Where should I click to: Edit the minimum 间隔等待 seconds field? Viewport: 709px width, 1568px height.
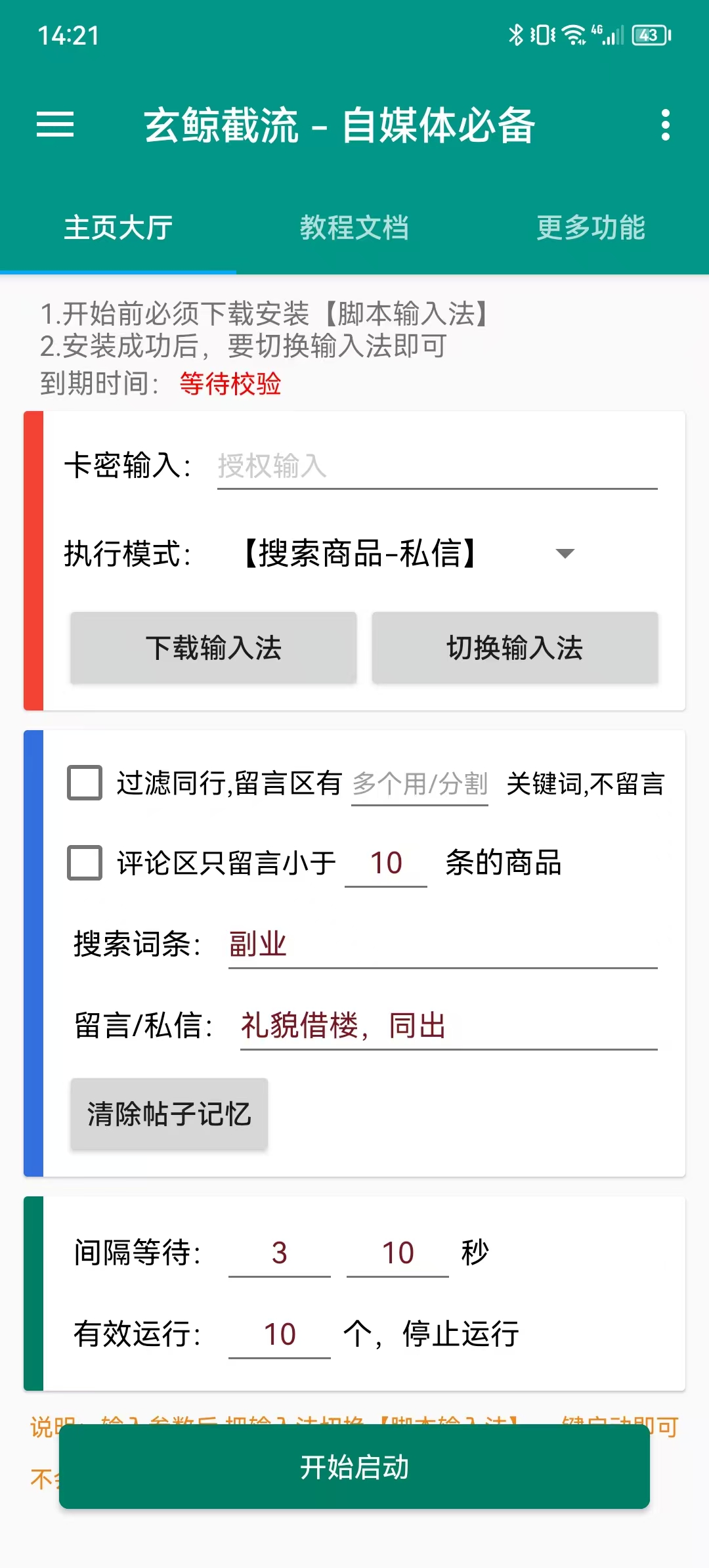click(x=280, y=1253)
